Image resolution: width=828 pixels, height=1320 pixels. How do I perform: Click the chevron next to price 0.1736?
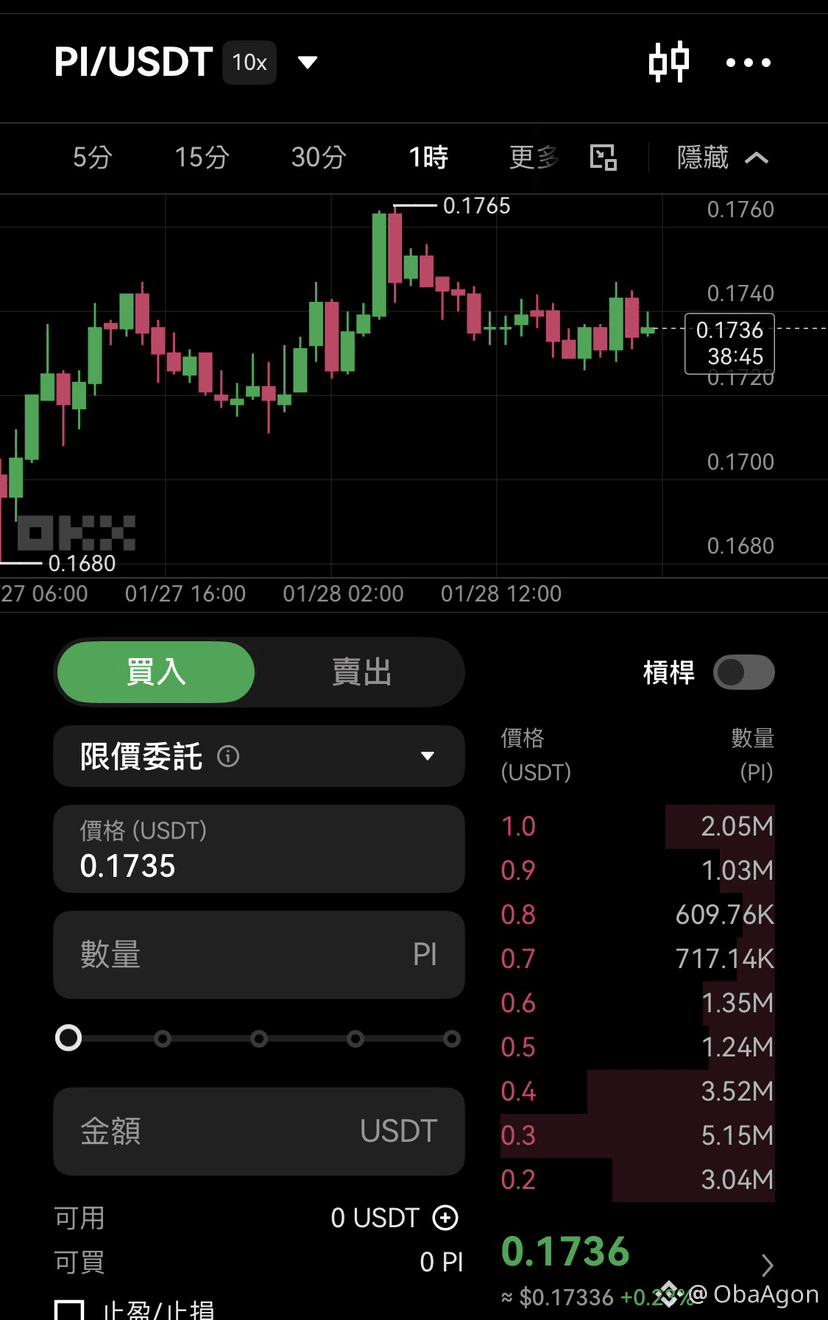pyautogui.click(x=768, y=1265)
